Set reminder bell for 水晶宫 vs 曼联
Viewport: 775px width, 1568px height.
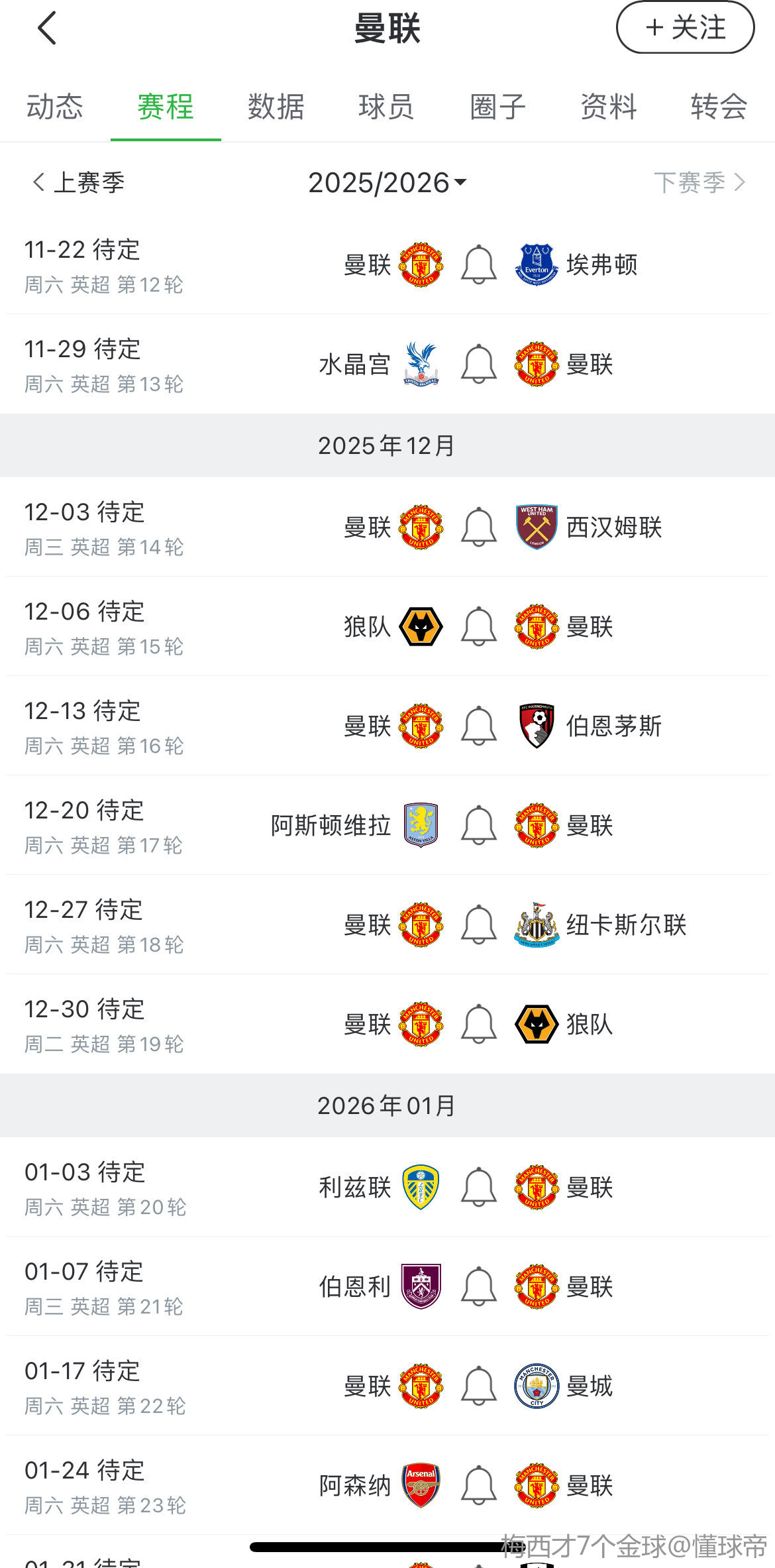point(479,364)
